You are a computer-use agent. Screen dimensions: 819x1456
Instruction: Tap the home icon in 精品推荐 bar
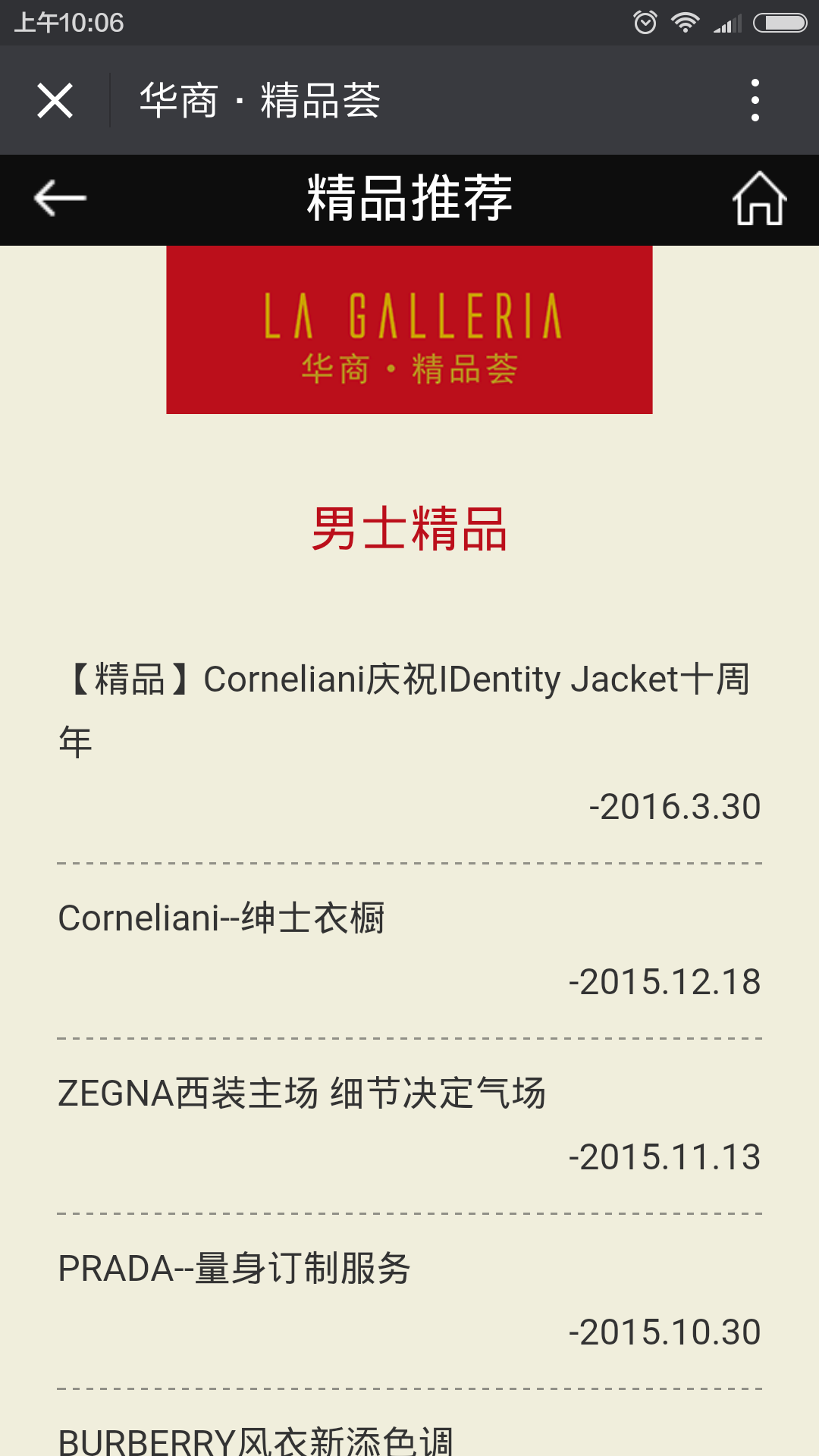[x=759, y=199]
